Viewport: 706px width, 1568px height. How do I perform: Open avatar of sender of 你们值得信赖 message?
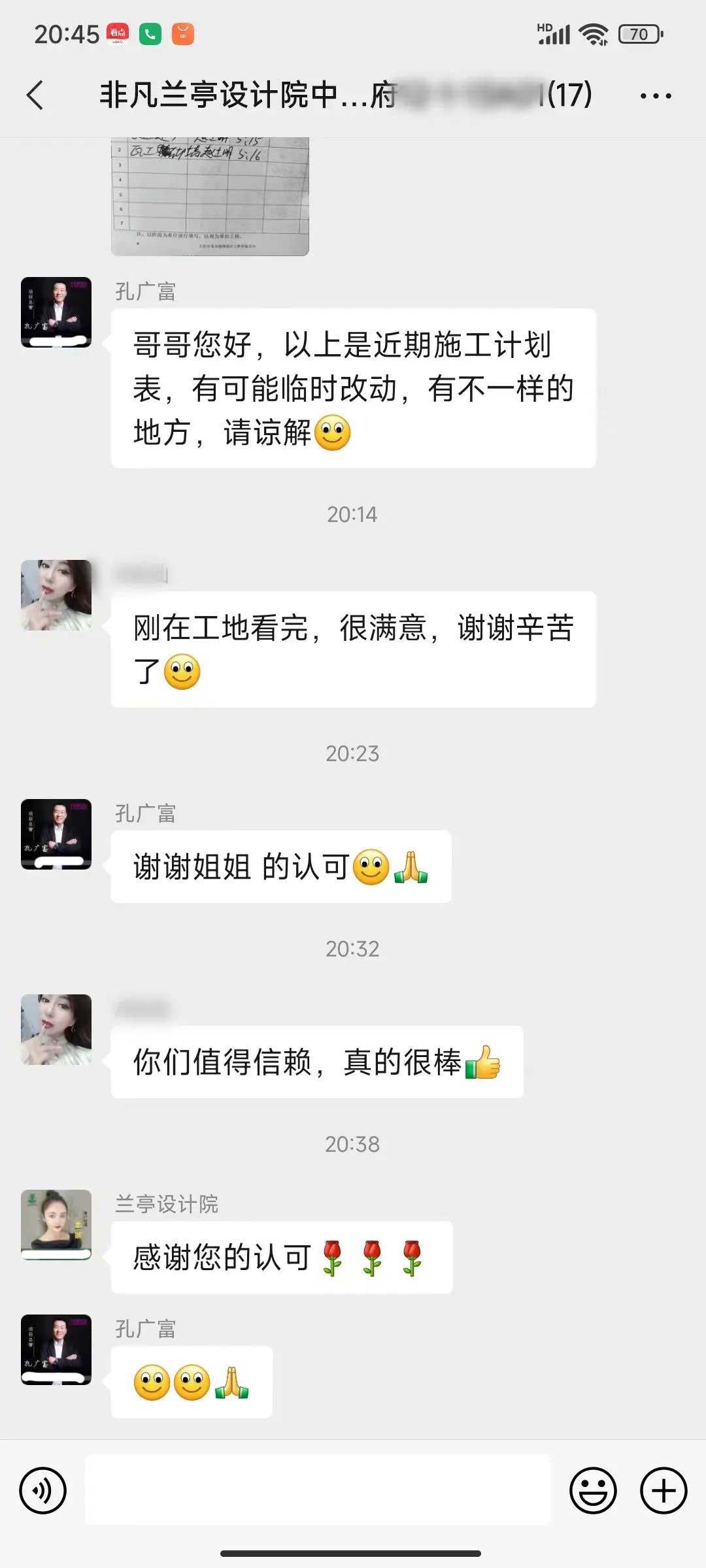tap(56, 1030)
